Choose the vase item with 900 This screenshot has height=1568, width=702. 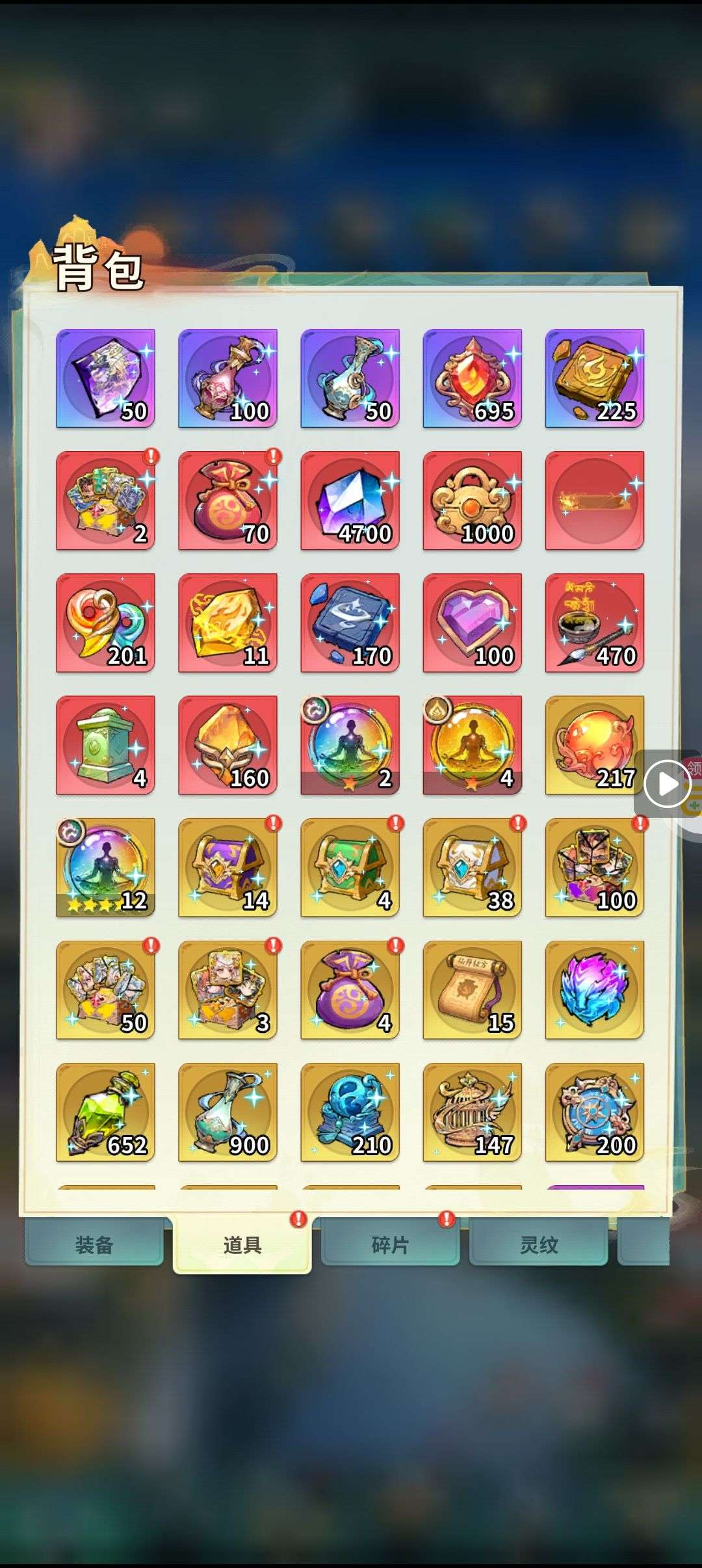point(227,1112)
